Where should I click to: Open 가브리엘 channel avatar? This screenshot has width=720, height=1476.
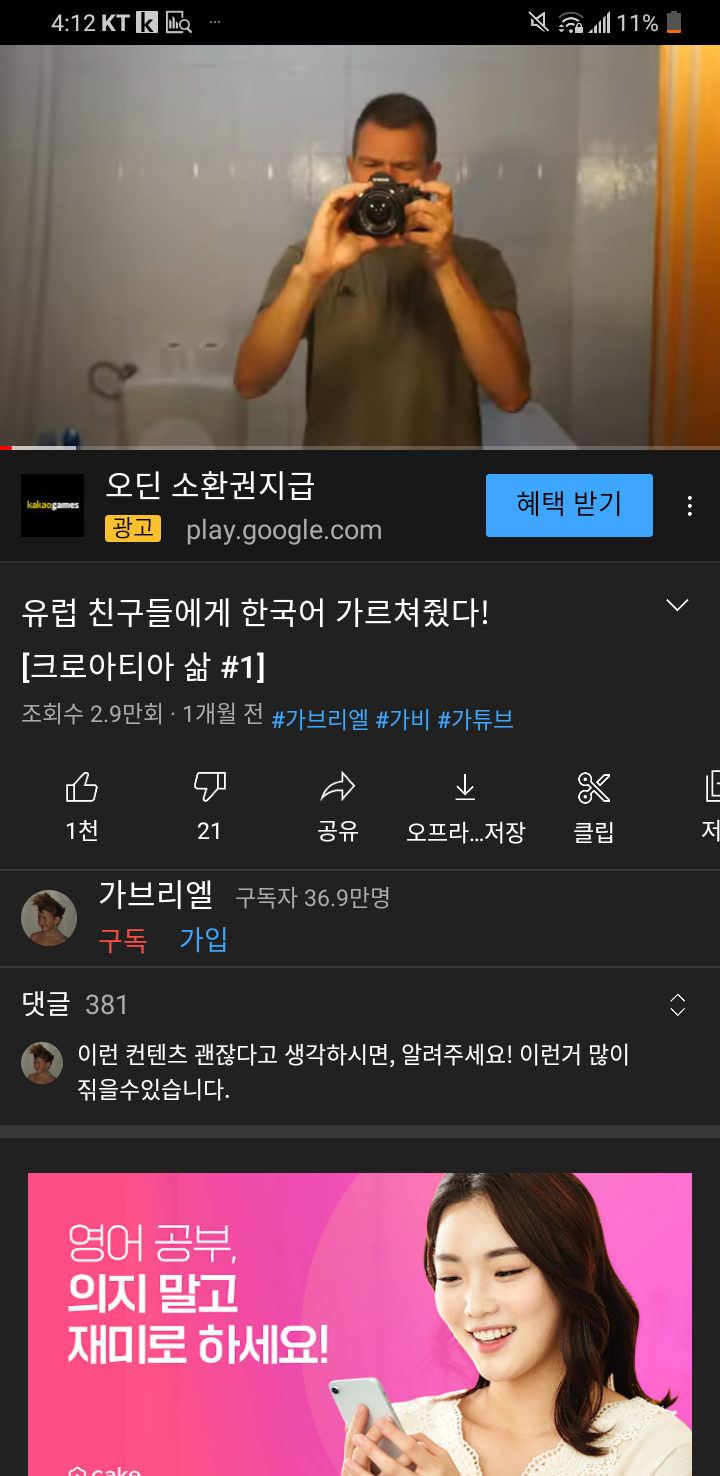click(x=49, y=917)
